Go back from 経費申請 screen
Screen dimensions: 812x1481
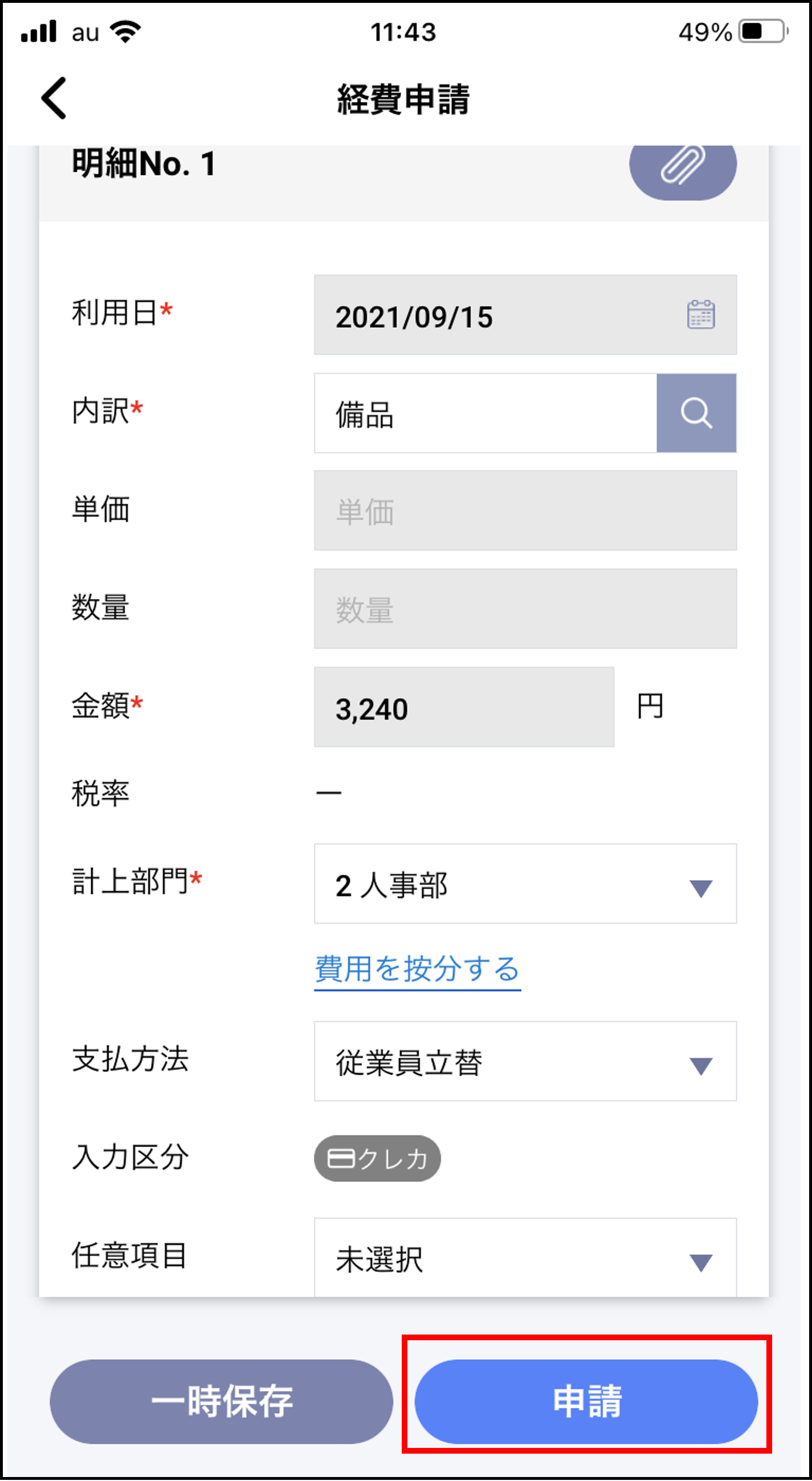coord(55,98)
